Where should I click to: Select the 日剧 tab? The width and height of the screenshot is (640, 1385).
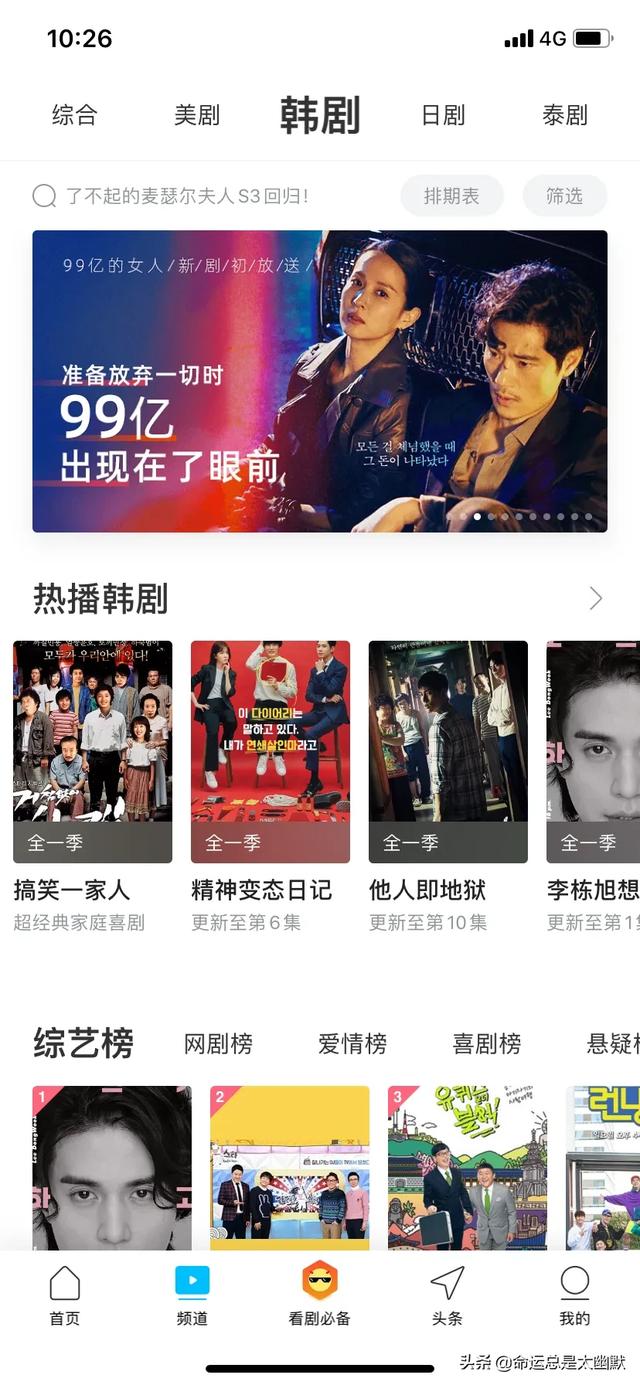443,115
